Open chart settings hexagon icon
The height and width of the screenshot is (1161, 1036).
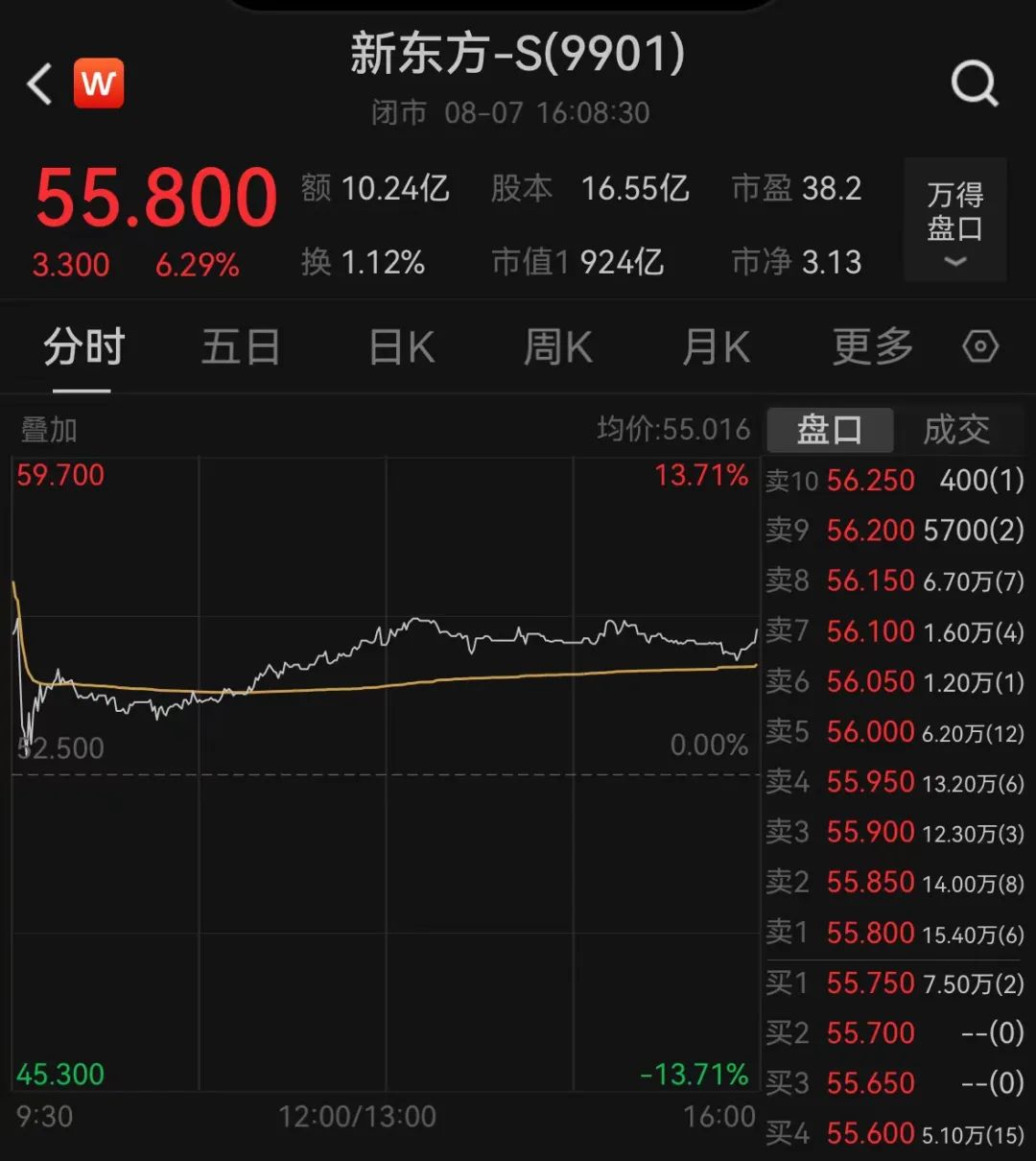[980, 346]
